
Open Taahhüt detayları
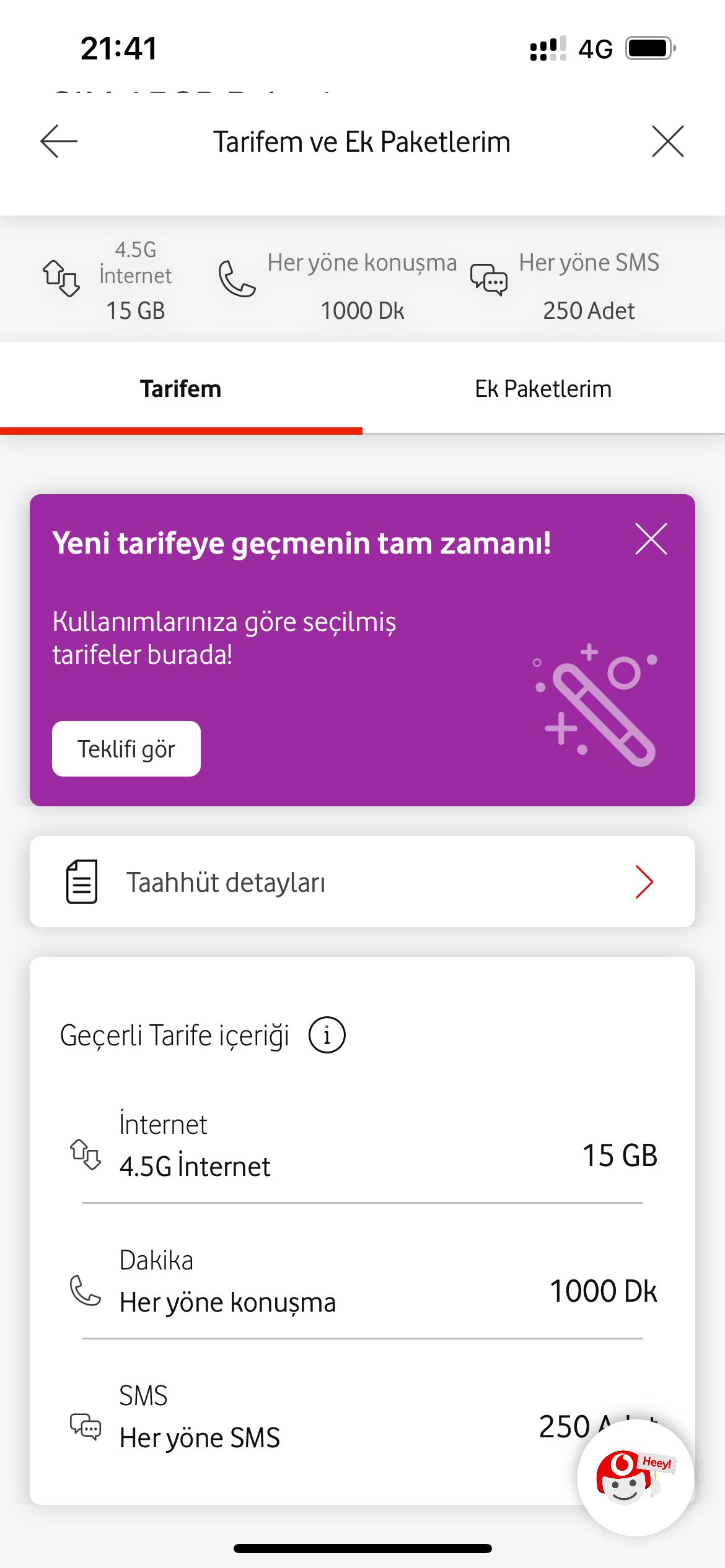[x=362, y=882]
